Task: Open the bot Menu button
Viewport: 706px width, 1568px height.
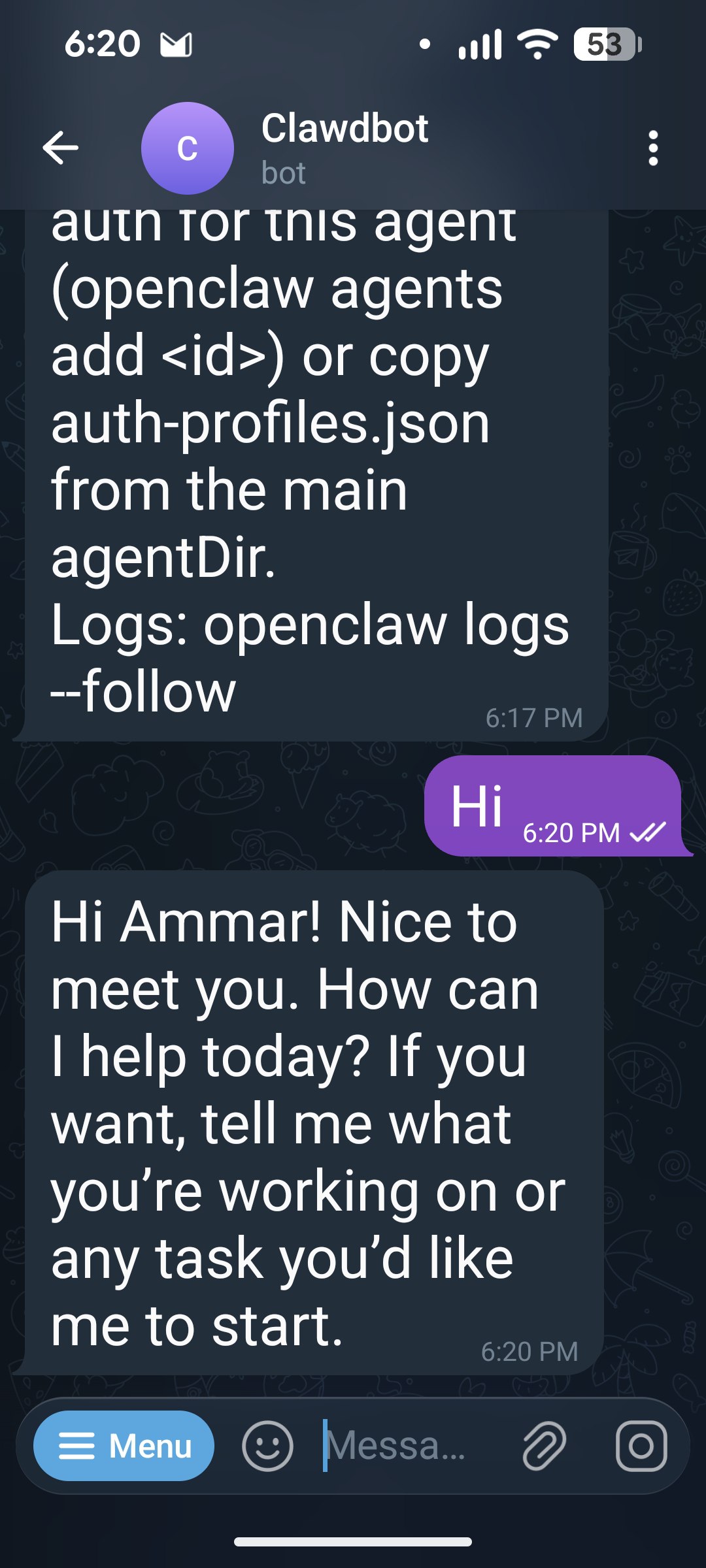Action: click(x=124, y=1446)
